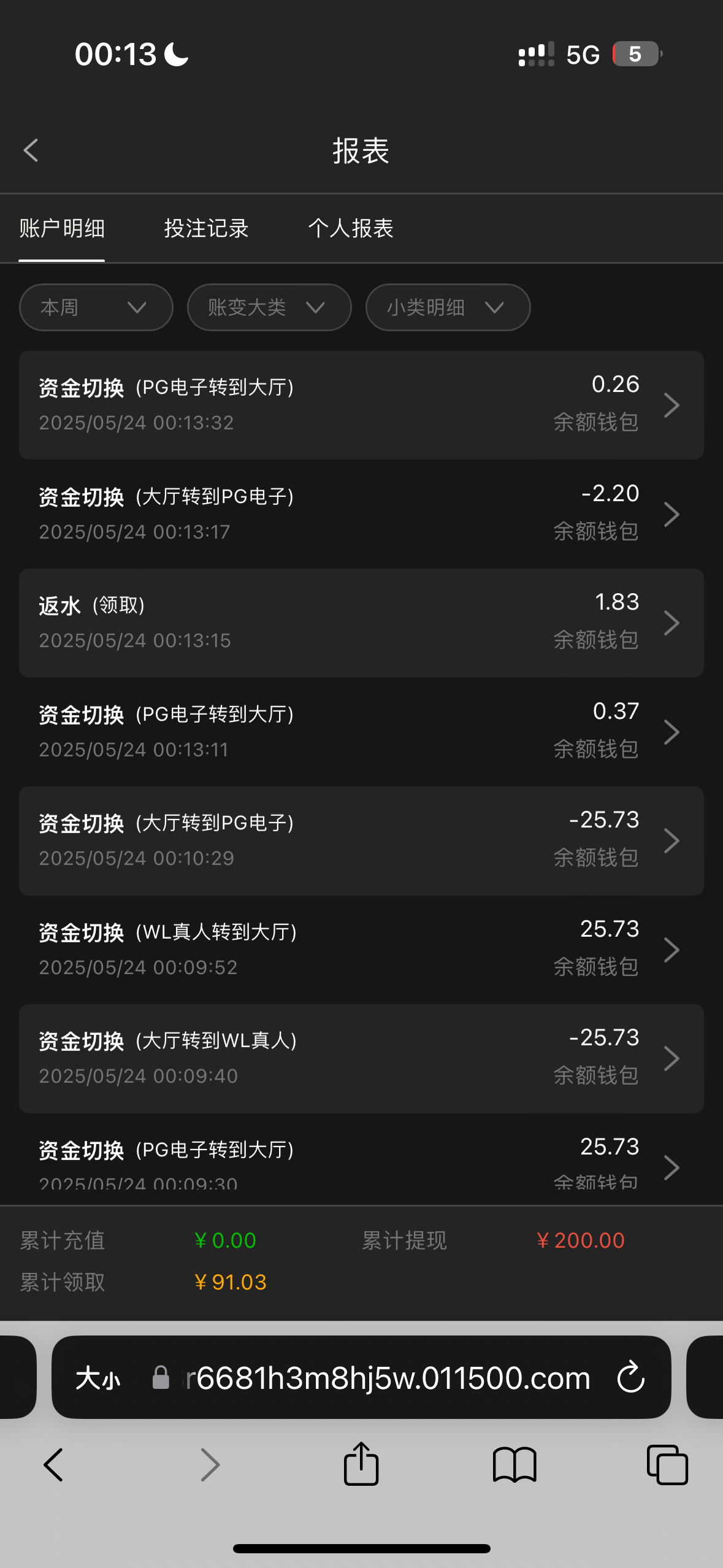723x1568 pixels.
Task: Open the 返水 (领取) 1.83 record
Action: tap(361, 623)
